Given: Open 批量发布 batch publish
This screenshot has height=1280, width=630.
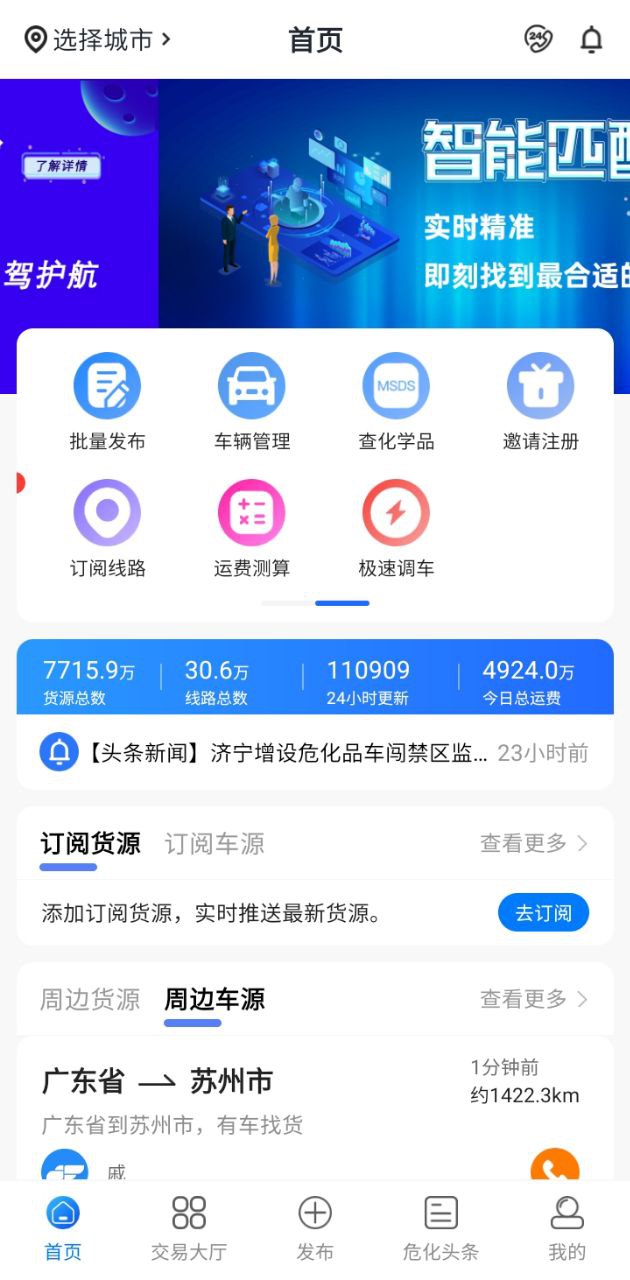Looking at the screenshot, I should tap(107, 402).
